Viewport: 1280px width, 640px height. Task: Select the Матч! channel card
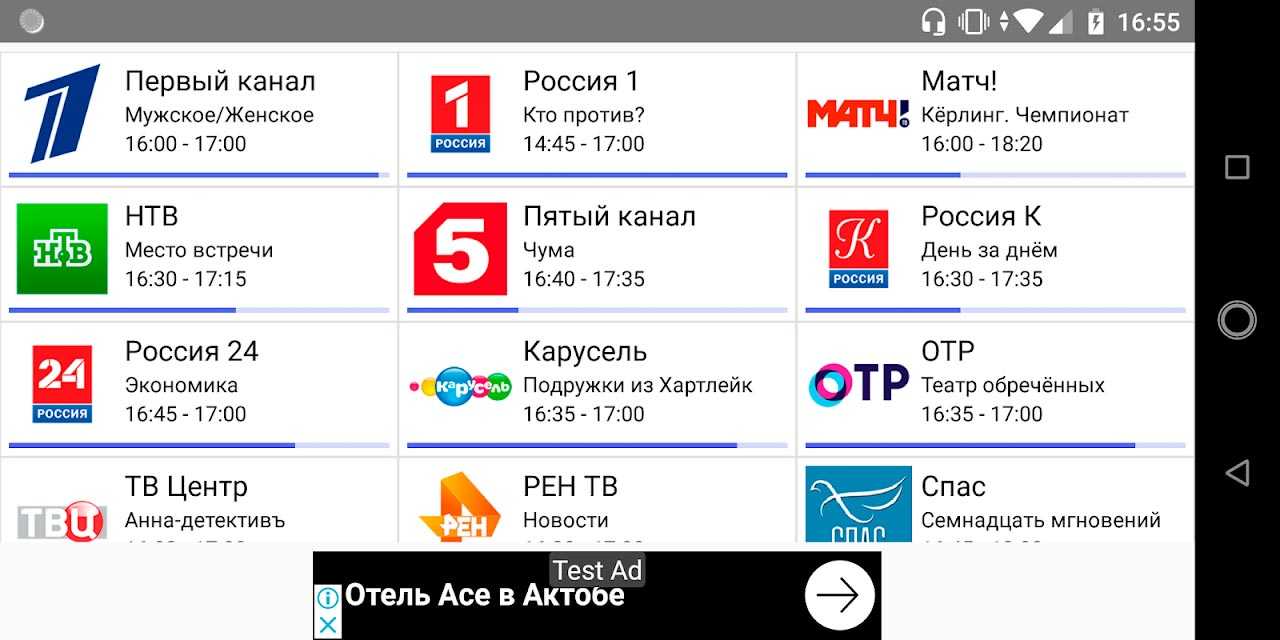[995, 115]
